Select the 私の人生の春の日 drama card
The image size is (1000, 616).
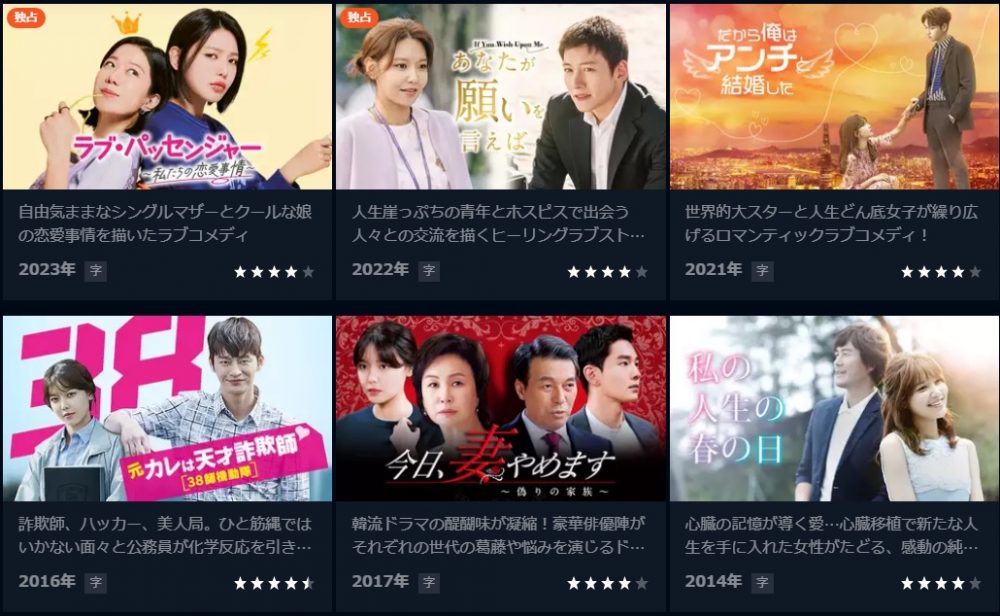tap(833, 408)
